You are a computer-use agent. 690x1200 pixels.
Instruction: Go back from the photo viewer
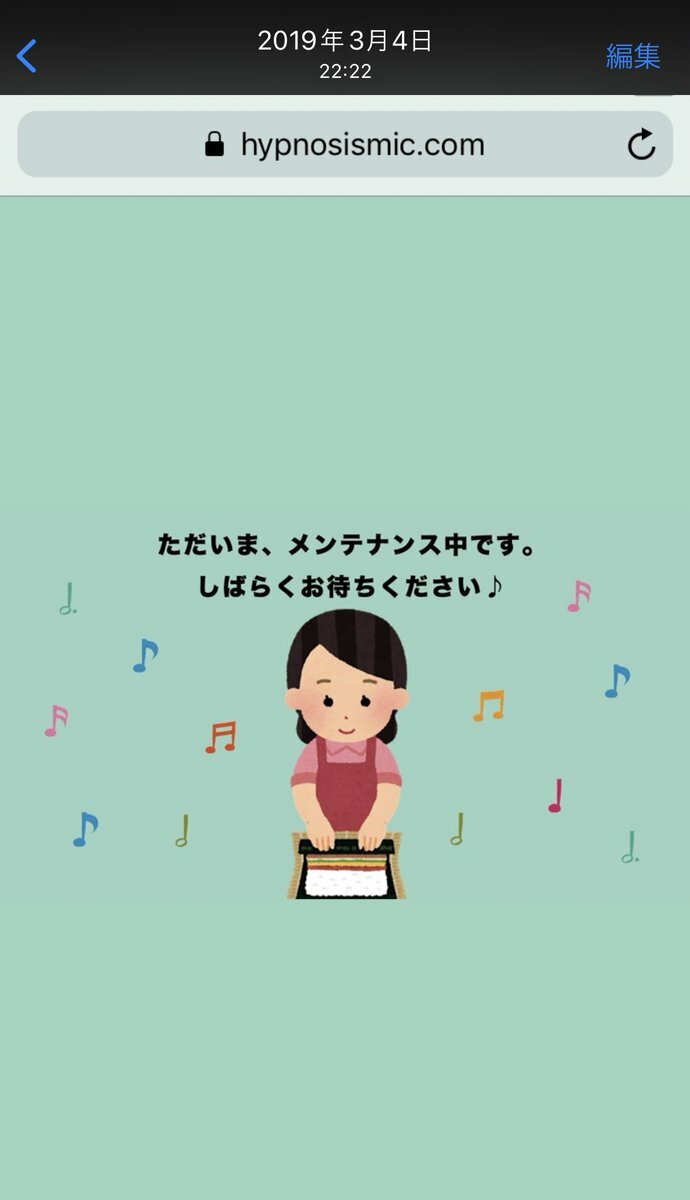pyautogui.click(x=27, y=56)
